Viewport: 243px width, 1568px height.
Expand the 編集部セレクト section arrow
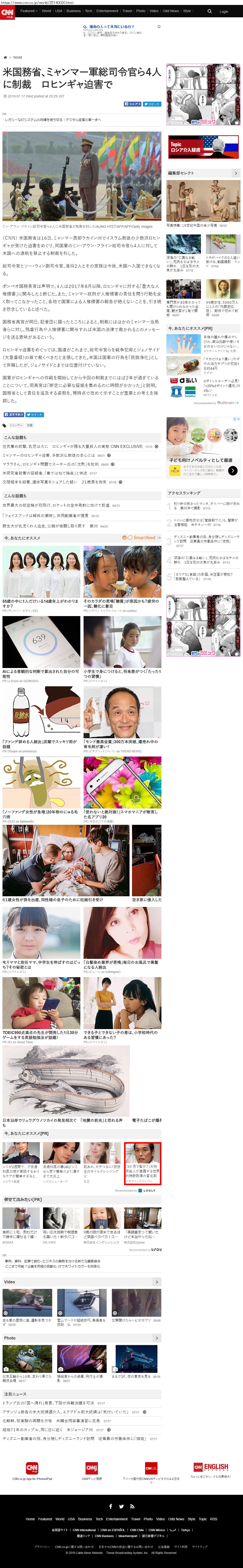click(236, 173)
